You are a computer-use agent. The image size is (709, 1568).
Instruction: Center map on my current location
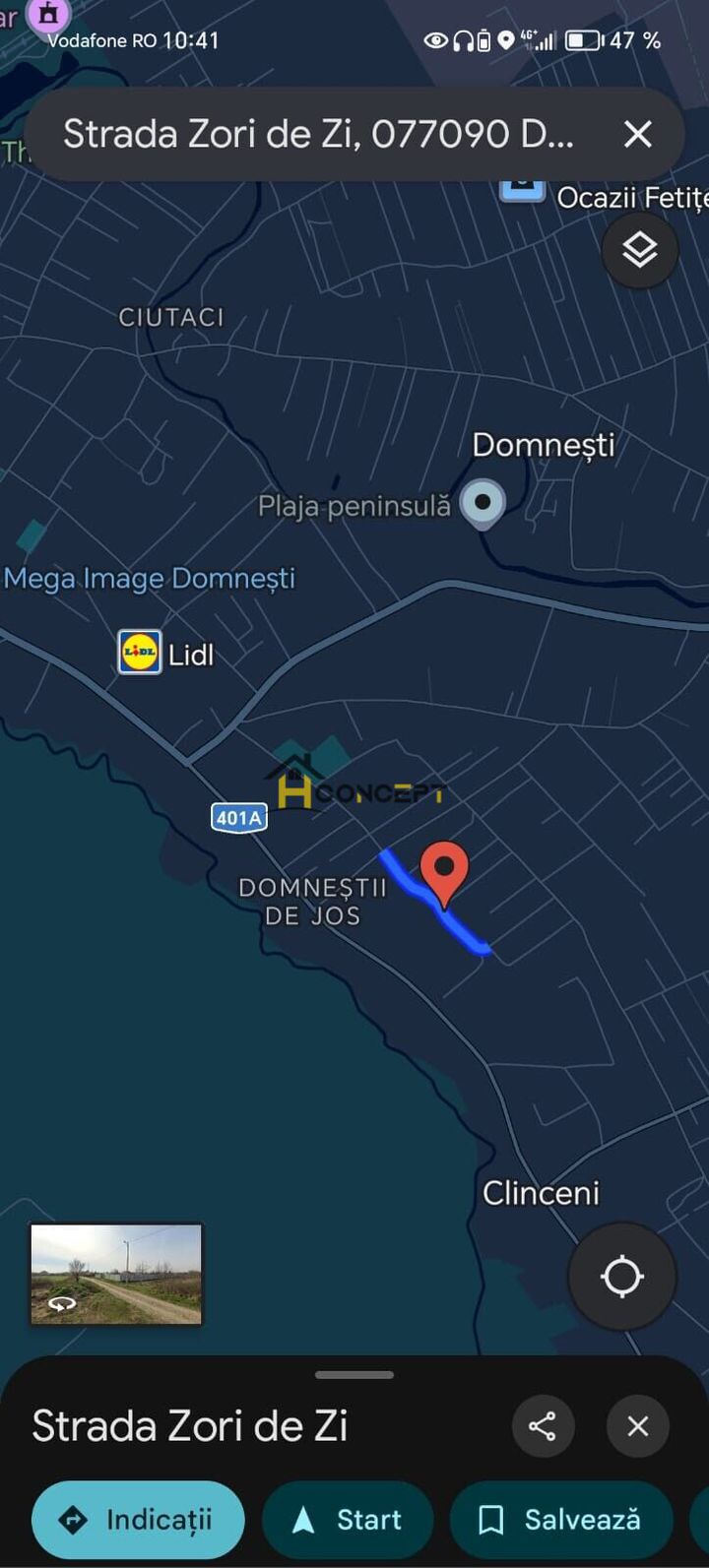(621, 1277)
